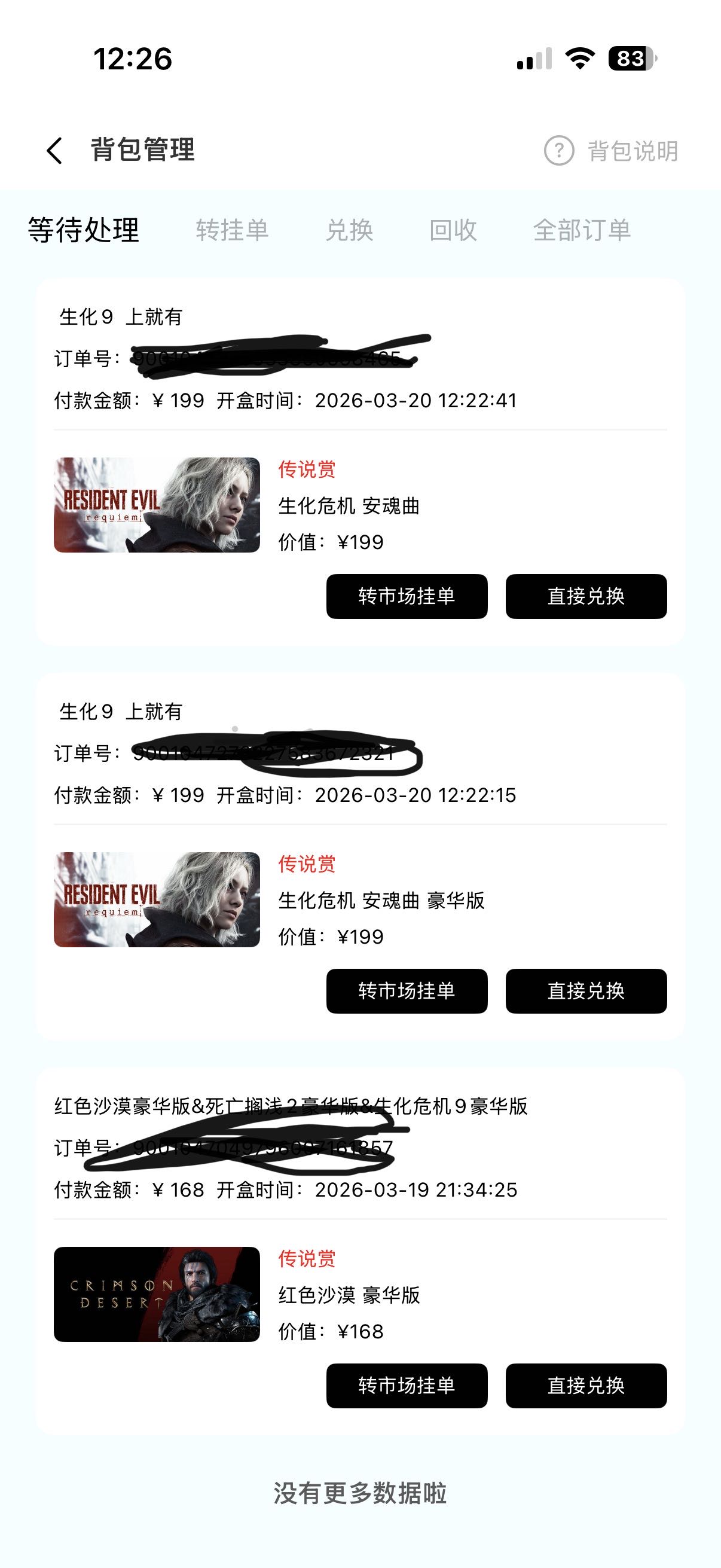Tap 转市场挂单 for 生化危机 安魂曲
The width and height of the screenshot is (721, 1568).
[x=407, y=596]
